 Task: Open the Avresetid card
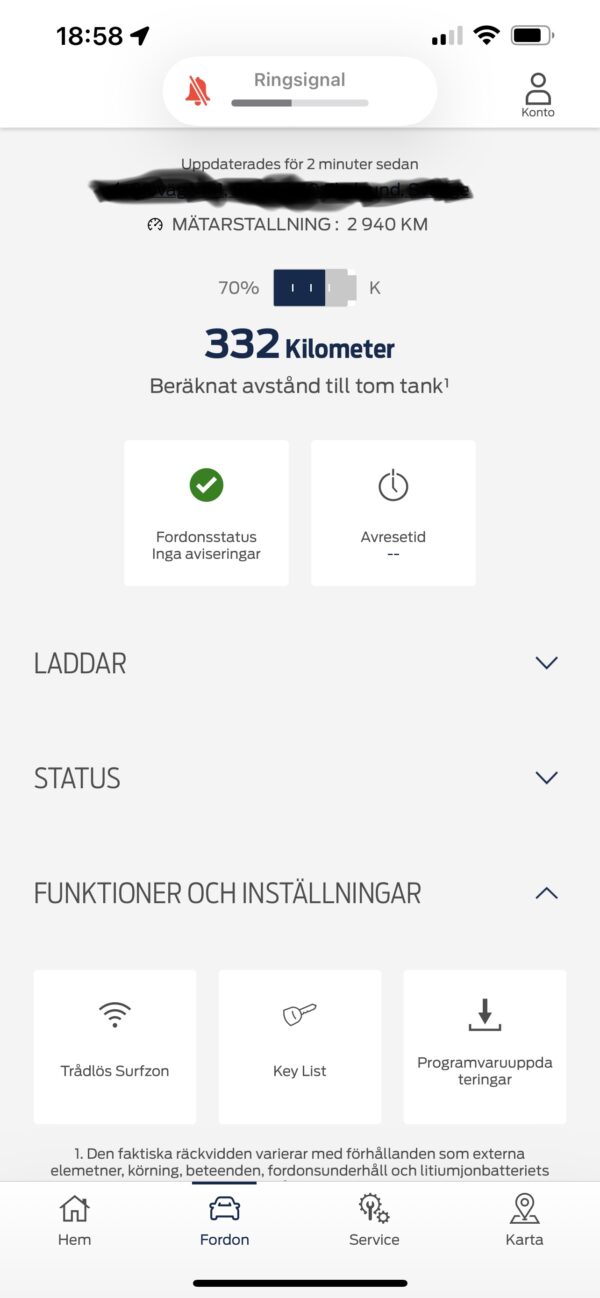393,513
